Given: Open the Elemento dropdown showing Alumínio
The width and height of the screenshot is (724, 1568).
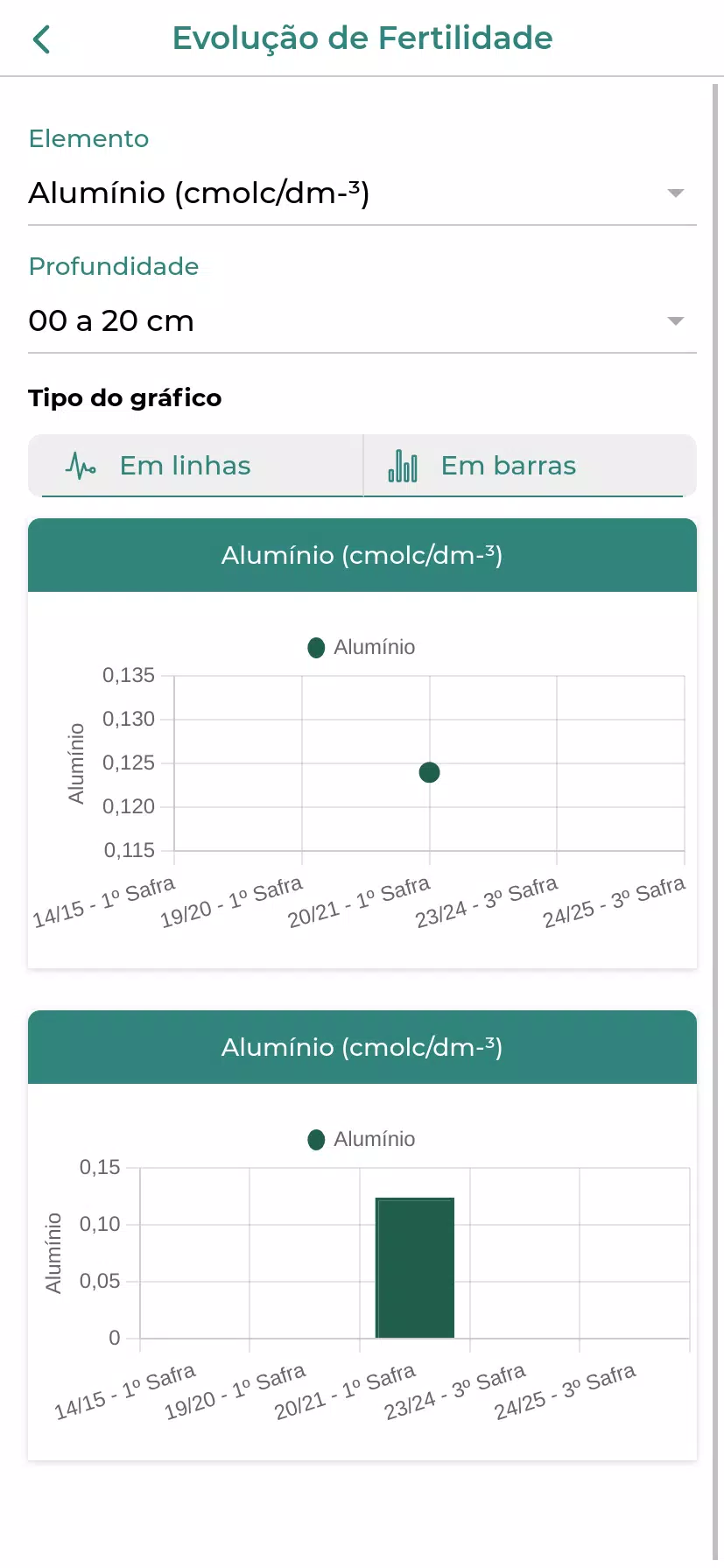Looking at the screenshot, I should [x=362, y=193].
